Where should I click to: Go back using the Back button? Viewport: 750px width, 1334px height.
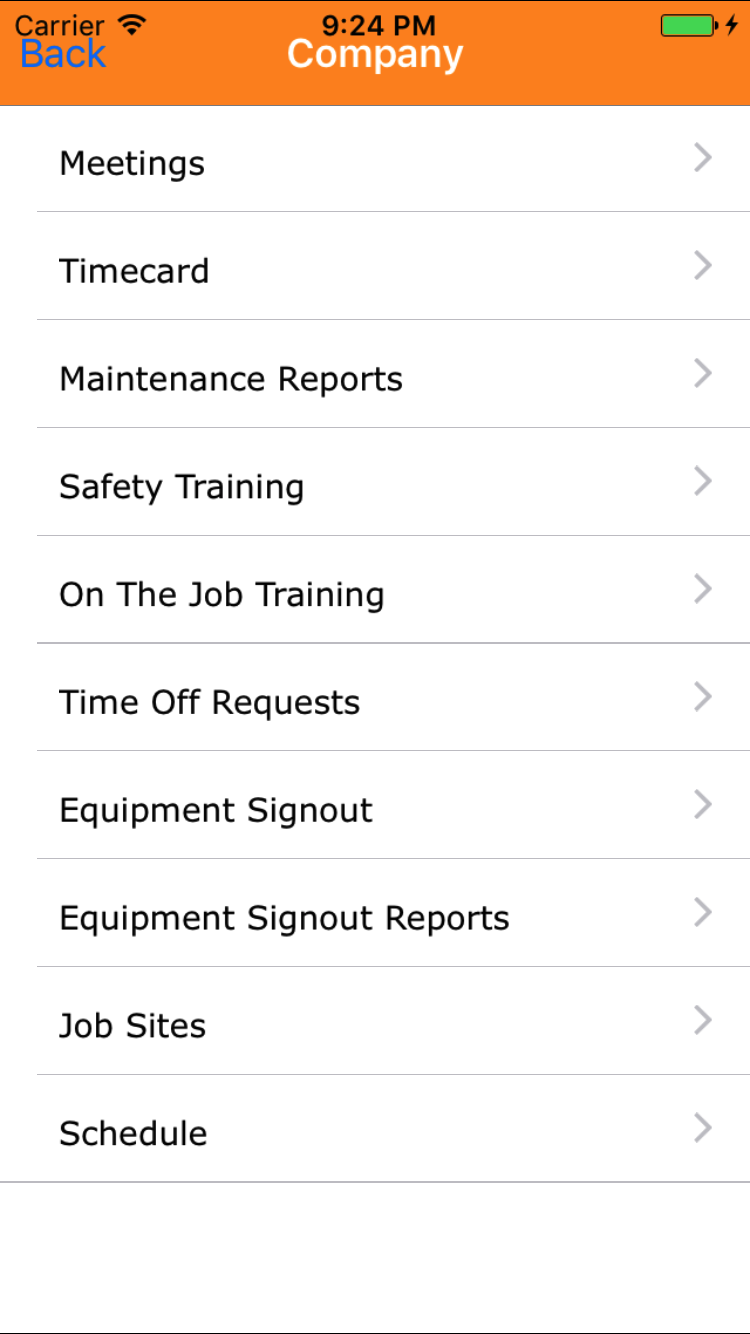click(x=62, y=54)
